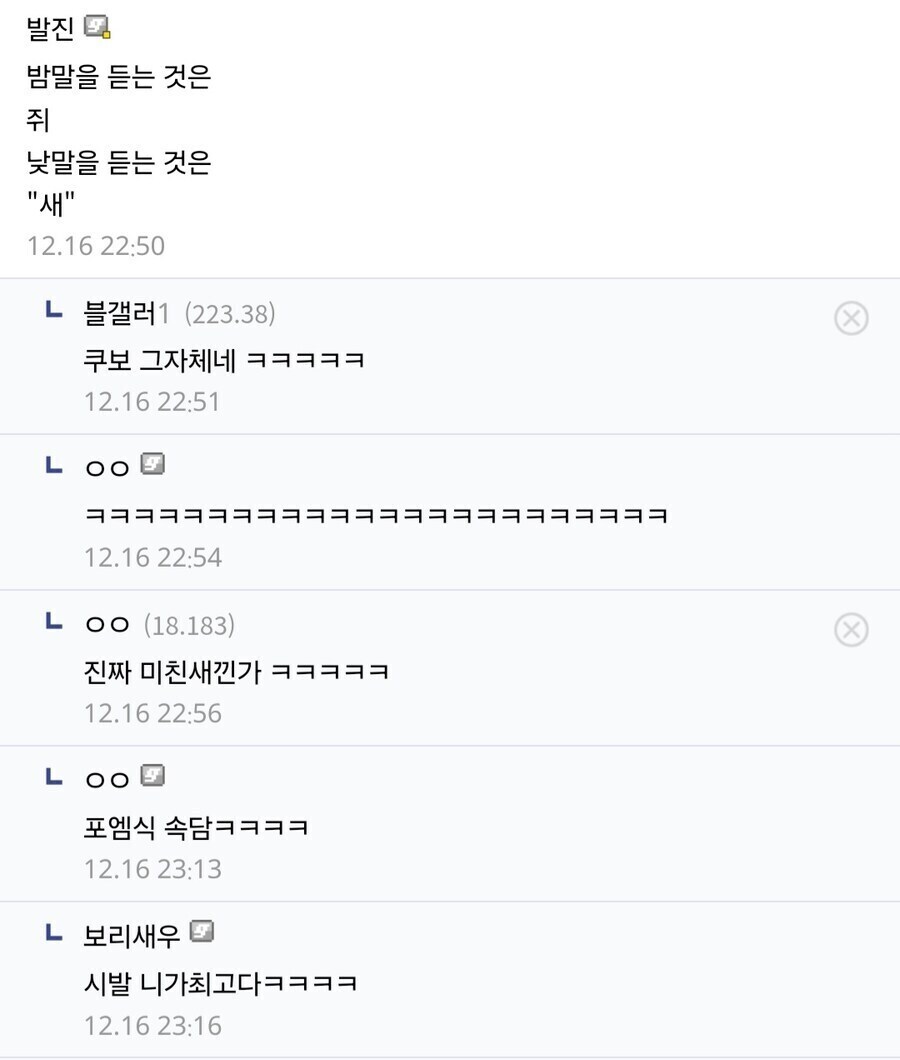Viewport: 900px width, 1060px height.
Task: Delete the comment by 블갤러1
Action: tap(851, 319)
